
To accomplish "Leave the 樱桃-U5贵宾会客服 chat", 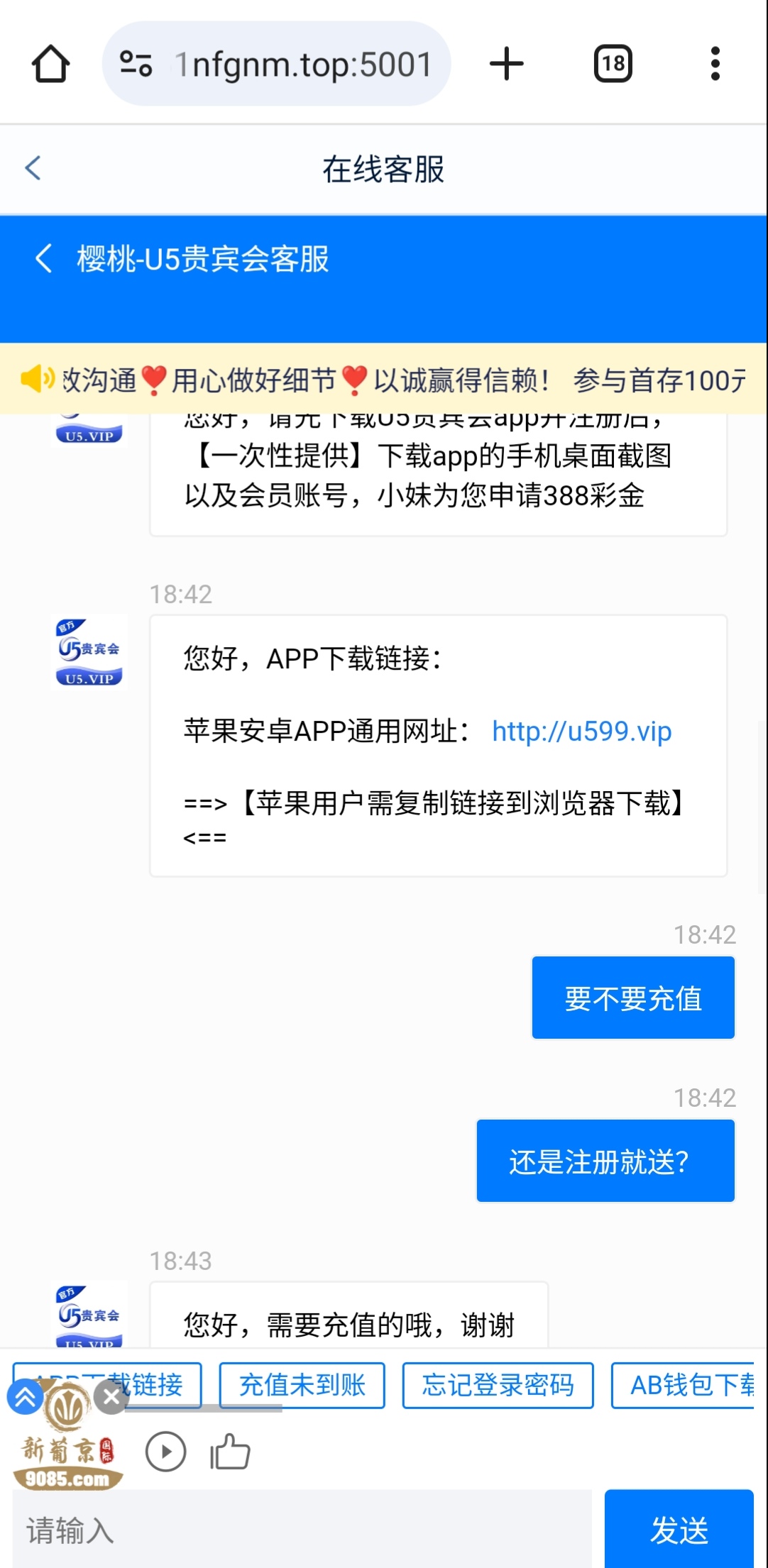I will point(44,258).
